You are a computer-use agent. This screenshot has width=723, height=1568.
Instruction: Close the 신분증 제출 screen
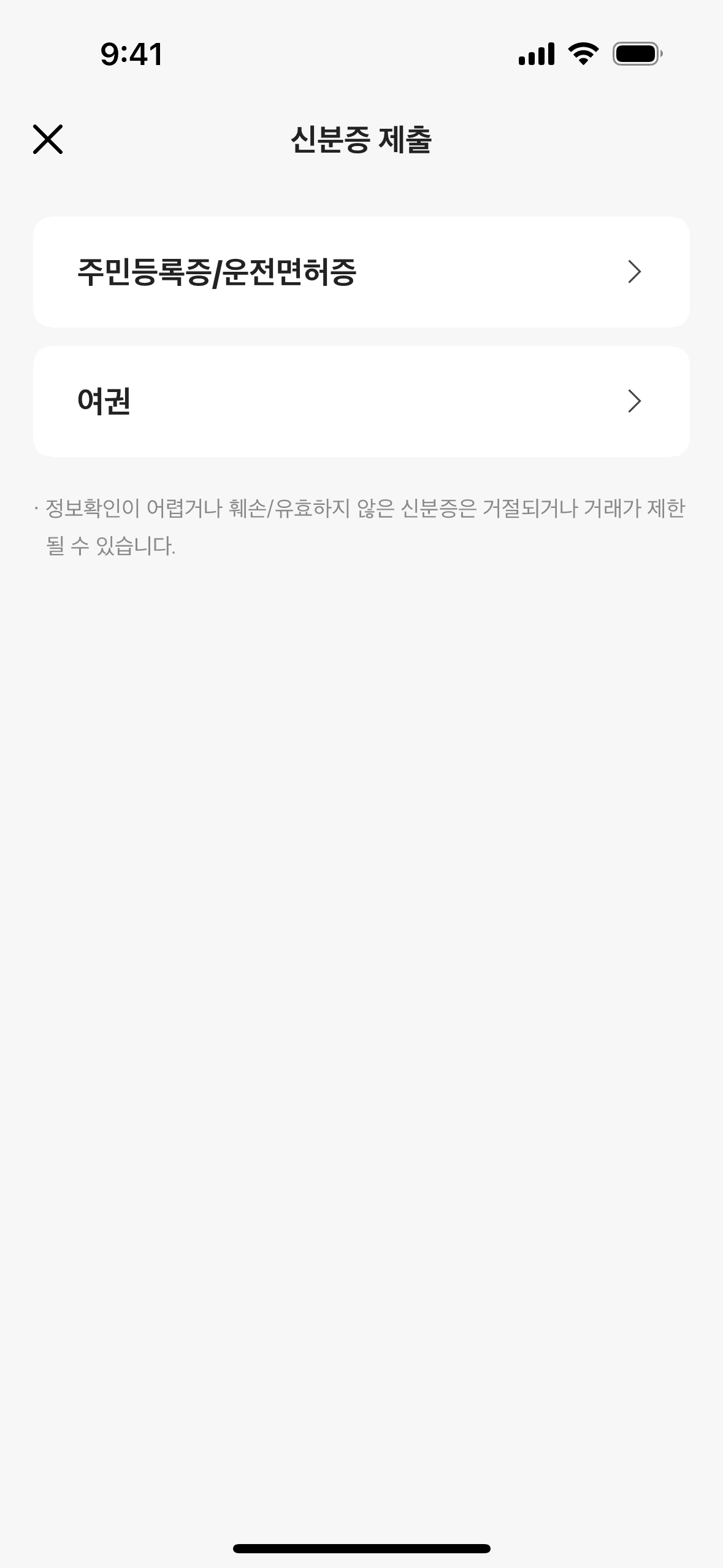tap(48, 139)
